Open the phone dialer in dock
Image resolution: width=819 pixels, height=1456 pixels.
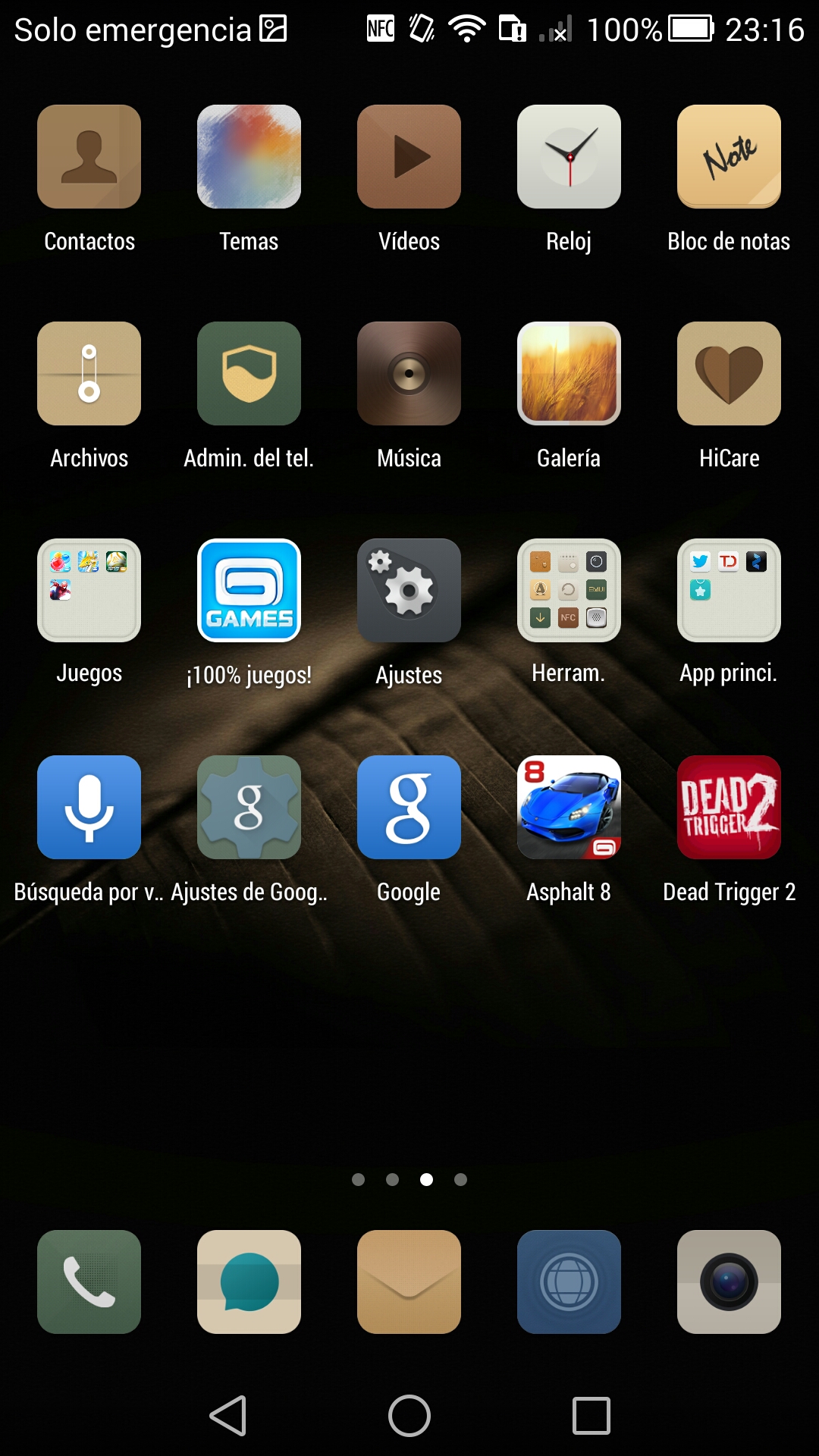[89, 1282]
